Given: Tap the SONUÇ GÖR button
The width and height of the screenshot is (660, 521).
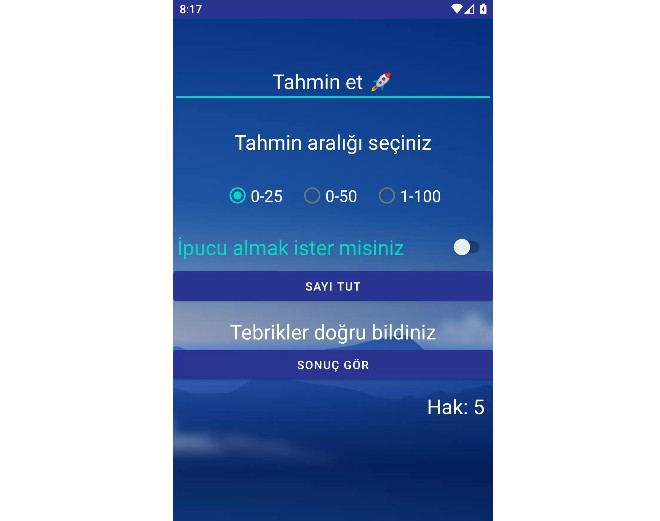Looking at the screenshot, I should pyautogui.click(x=332, y=365).
